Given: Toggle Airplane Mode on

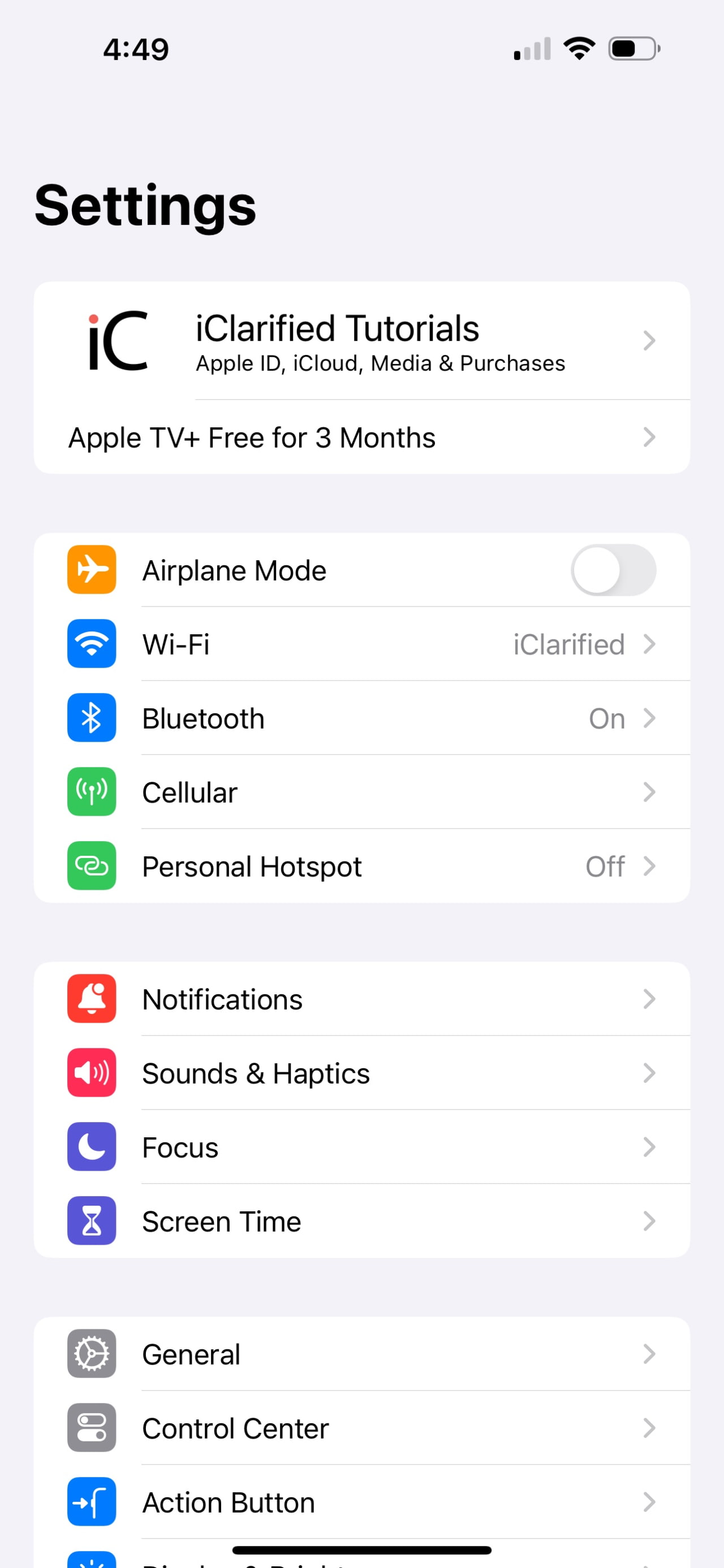Looking at the screenshot, I should click(x=613, y=569).
